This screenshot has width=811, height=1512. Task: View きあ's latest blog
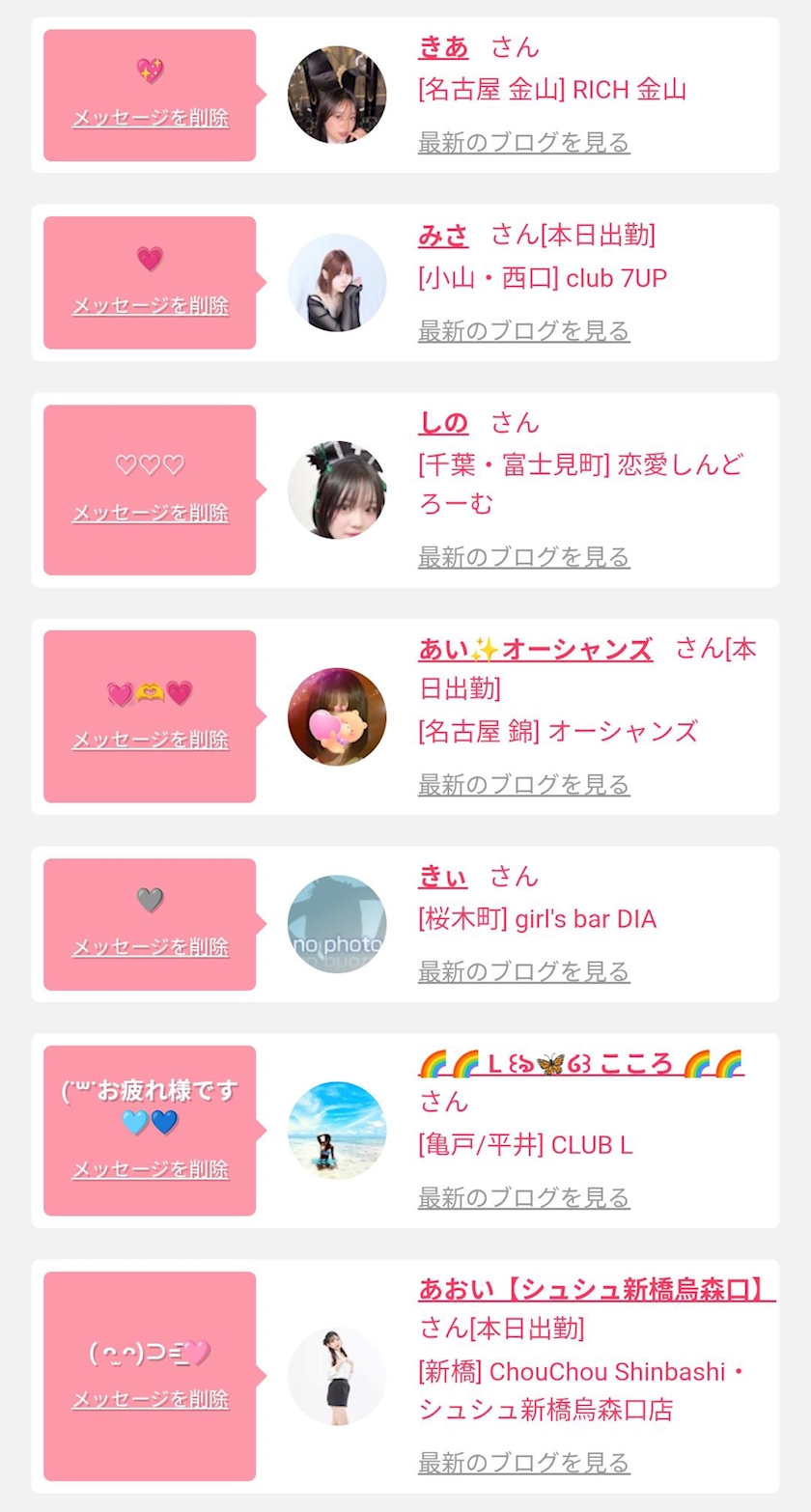point(523,143)
